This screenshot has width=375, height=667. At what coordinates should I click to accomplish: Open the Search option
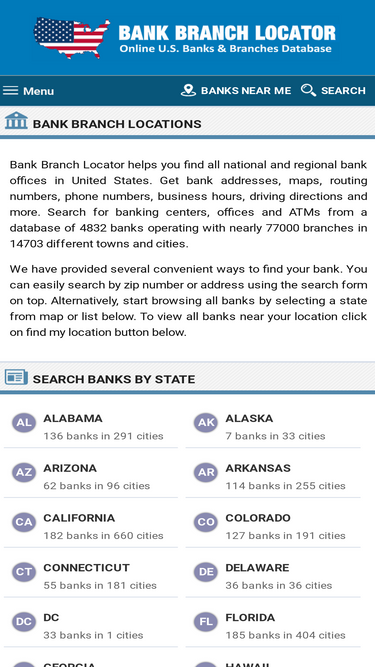pyautogui.click(x=333, y=91)
